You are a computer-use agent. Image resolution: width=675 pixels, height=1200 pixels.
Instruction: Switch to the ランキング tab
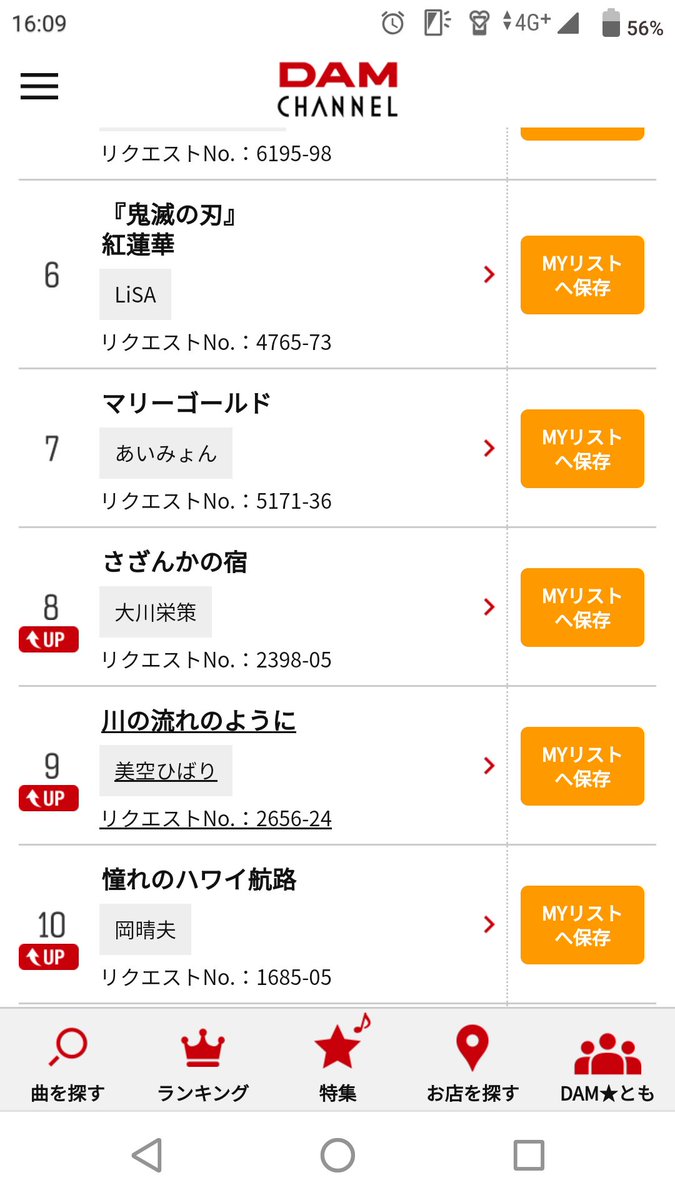click(203, 1063)
